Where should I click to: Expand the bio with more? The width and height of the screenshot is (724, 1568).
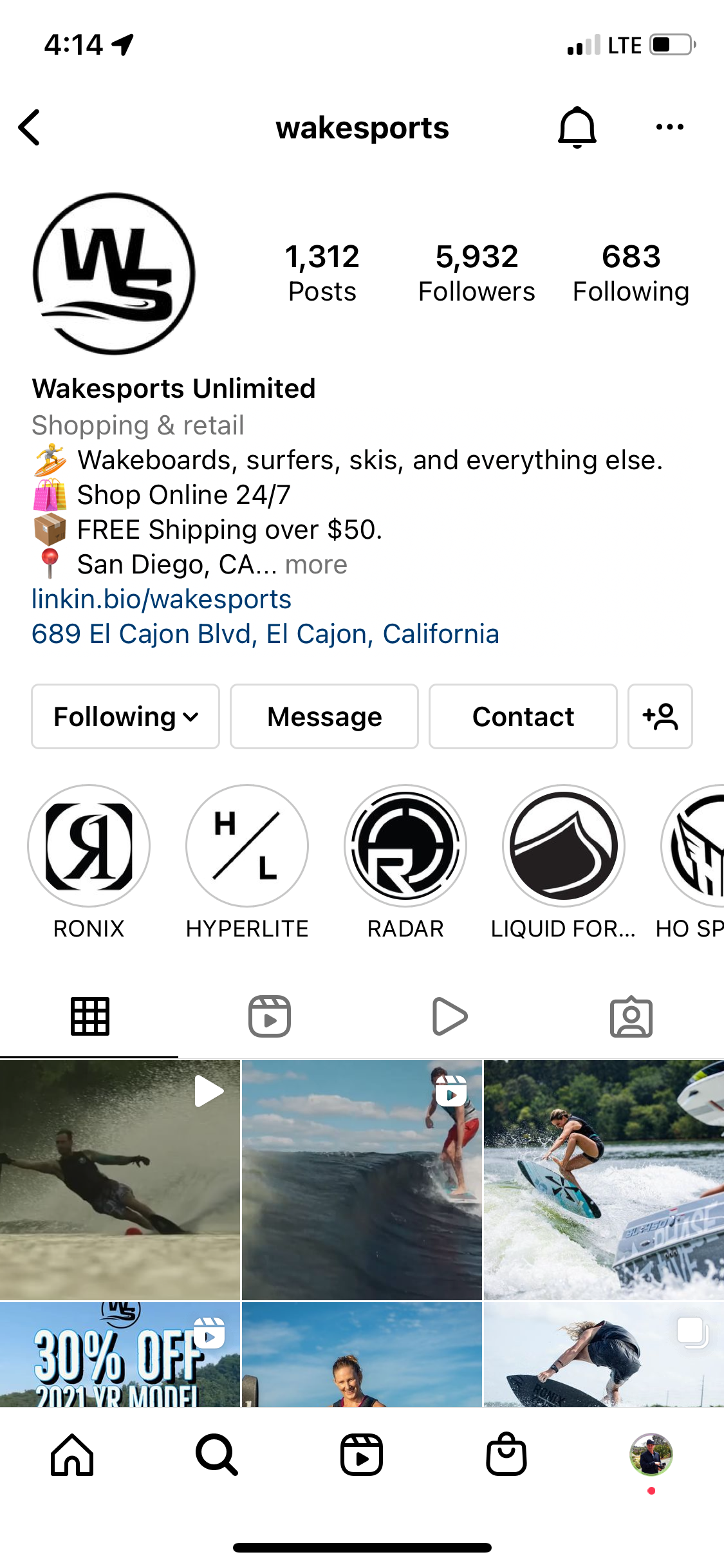coord(316,565)
